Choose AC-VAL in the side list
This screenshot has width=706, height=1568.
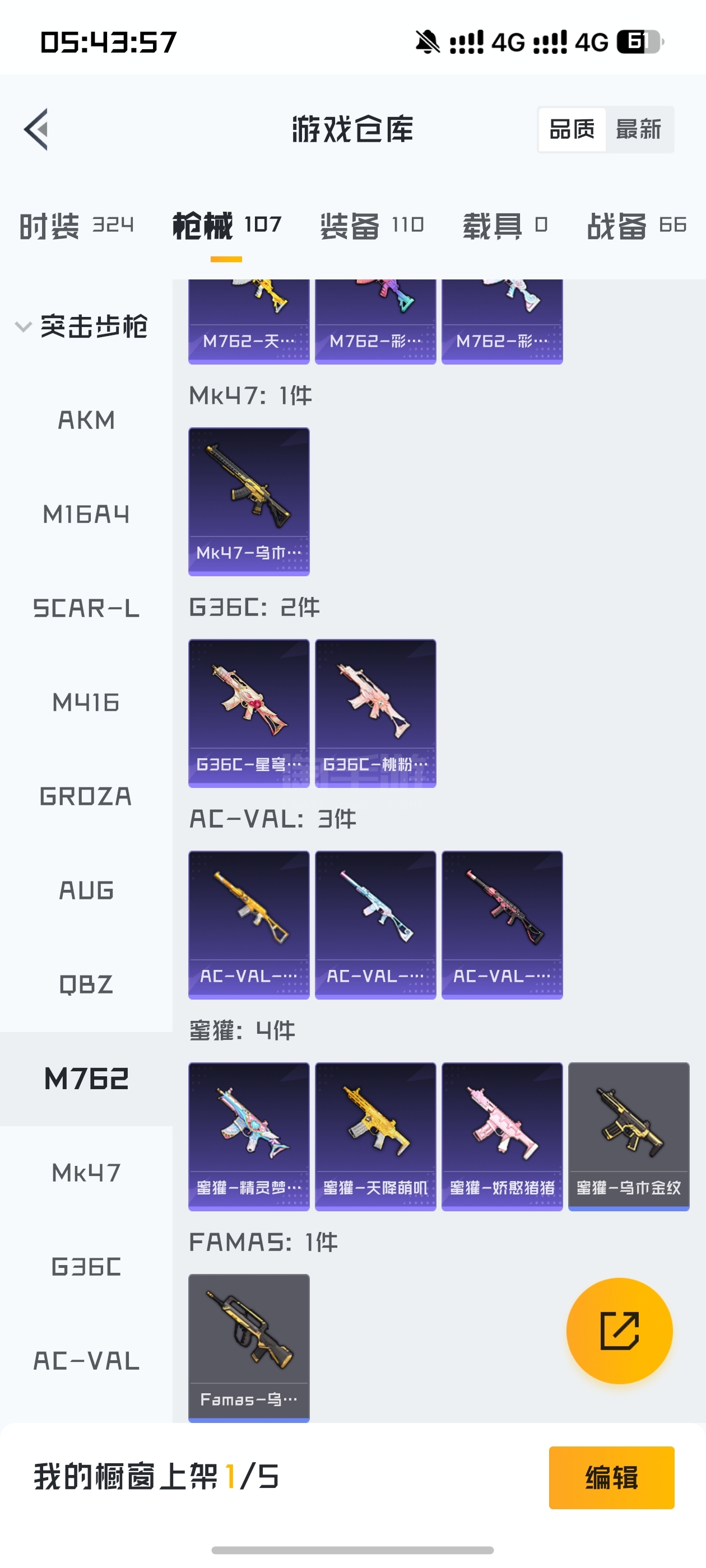[x=86, y=1360]
